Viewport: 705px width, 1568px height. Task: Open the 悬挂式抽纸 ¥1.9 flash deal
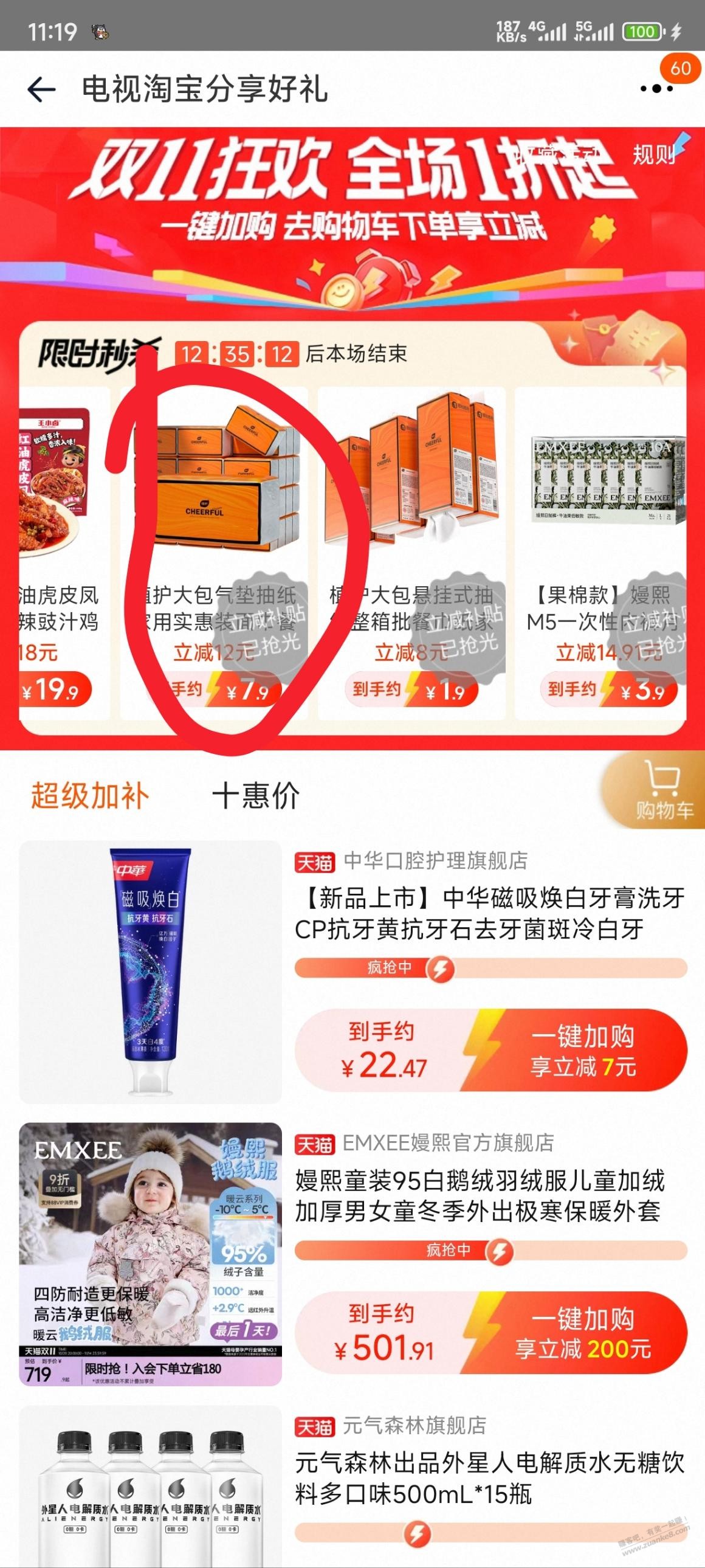[411, 551]
